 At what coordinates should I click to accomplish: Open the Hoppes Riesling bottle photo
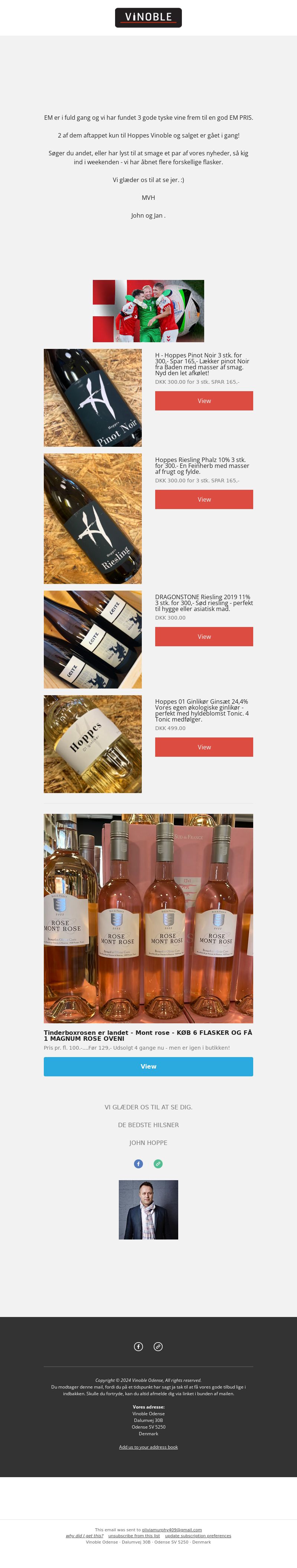93,519
